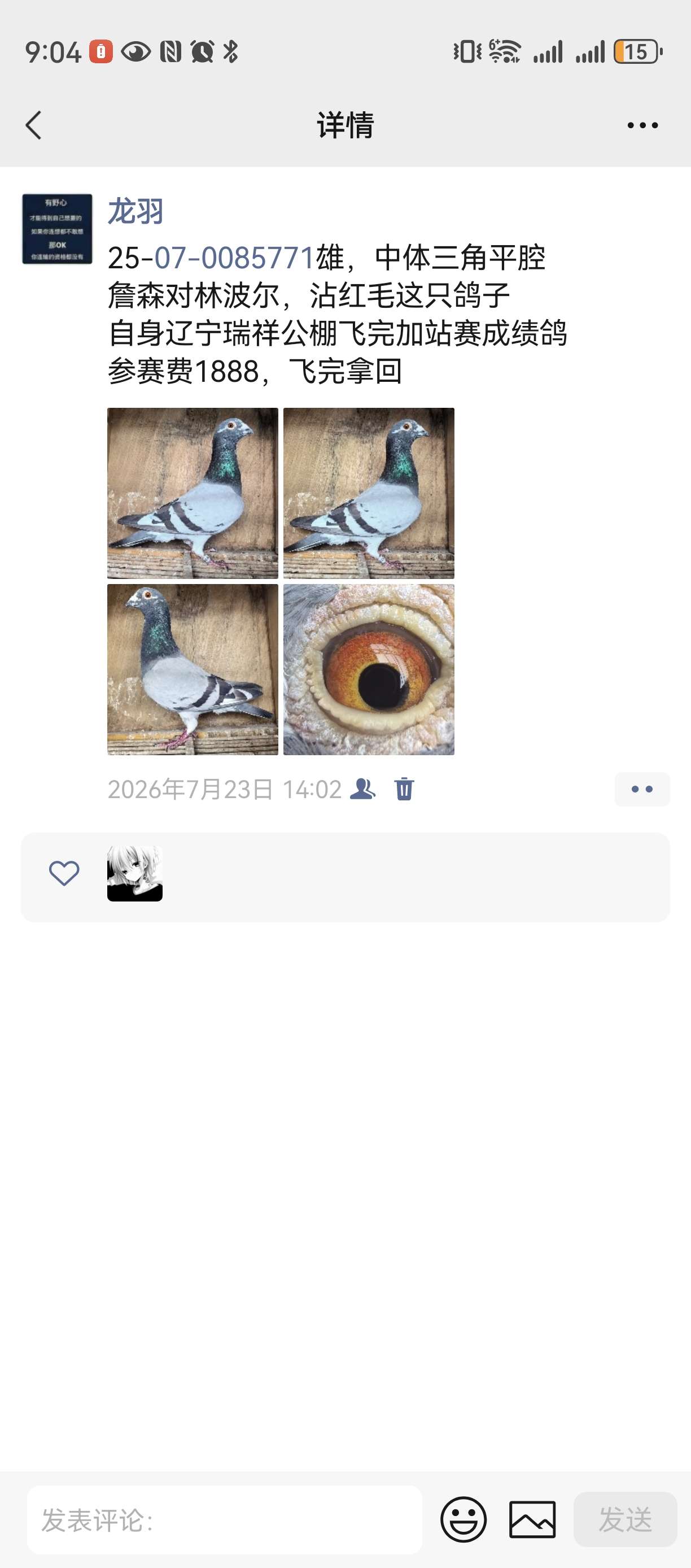Attach an image to the comment
Screen dimensions: 691x1568
tap(532, 1519)
